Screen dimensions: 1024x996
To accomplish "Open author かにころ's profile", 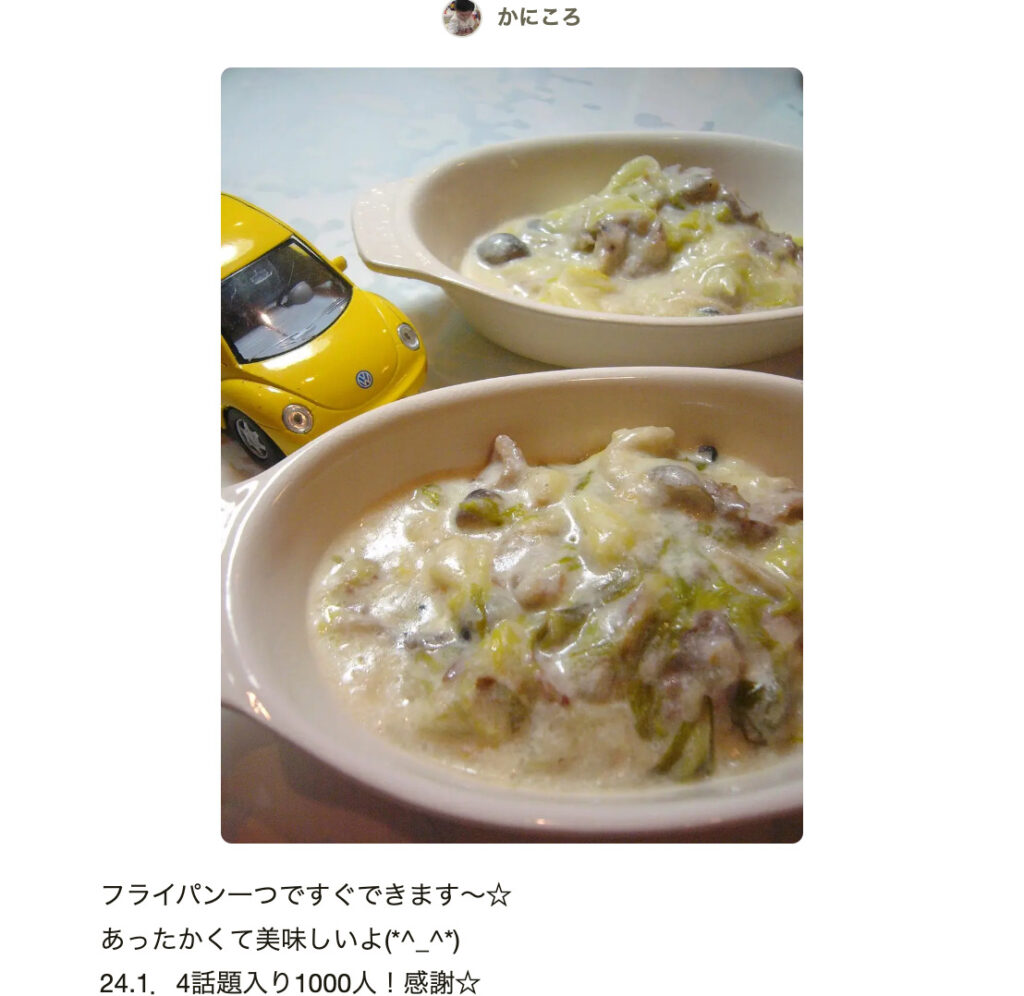I will (x=538, y=18).
